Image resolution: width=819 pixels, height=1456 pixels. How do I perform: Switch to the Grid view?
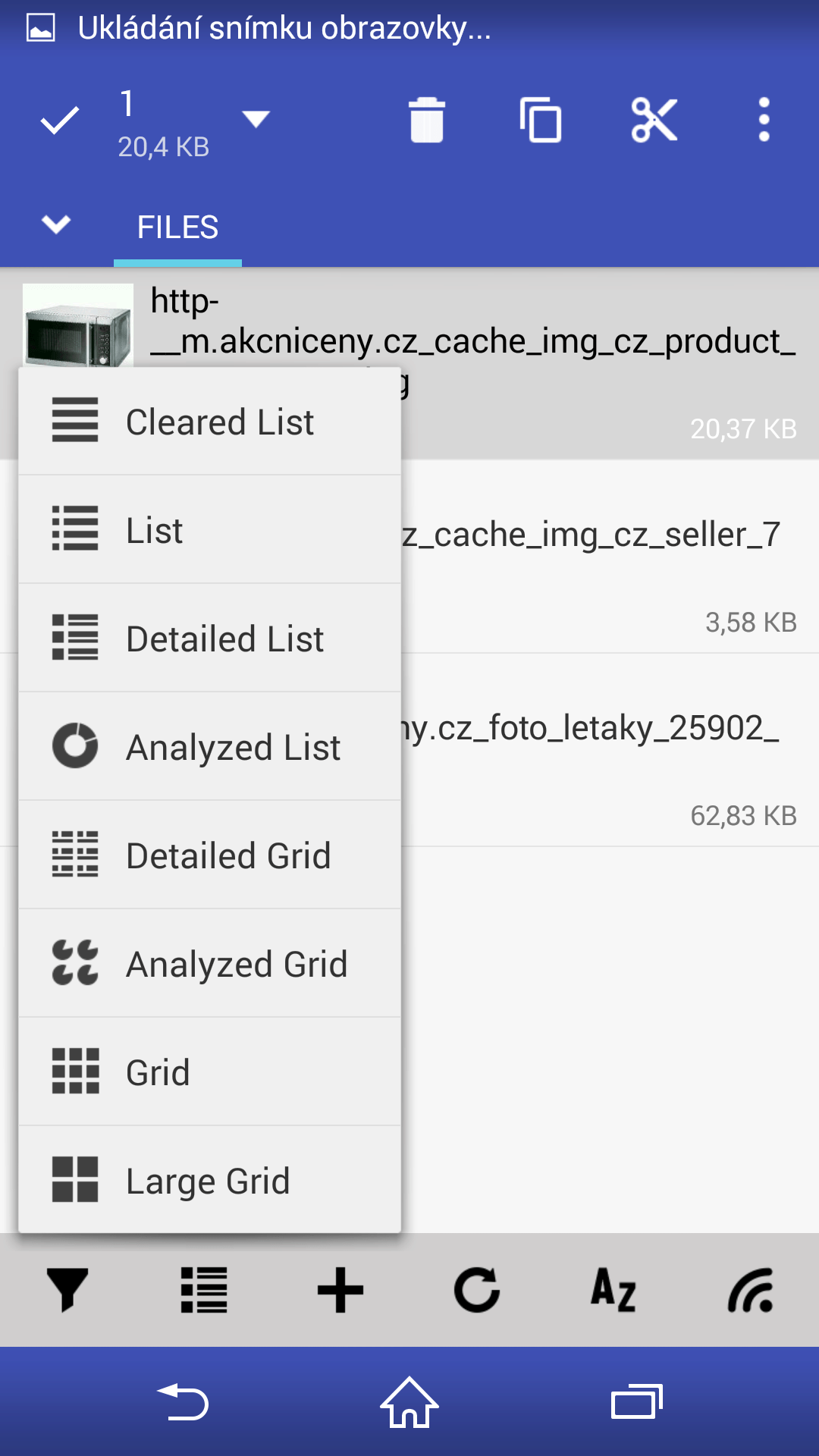pos(209,1072)
